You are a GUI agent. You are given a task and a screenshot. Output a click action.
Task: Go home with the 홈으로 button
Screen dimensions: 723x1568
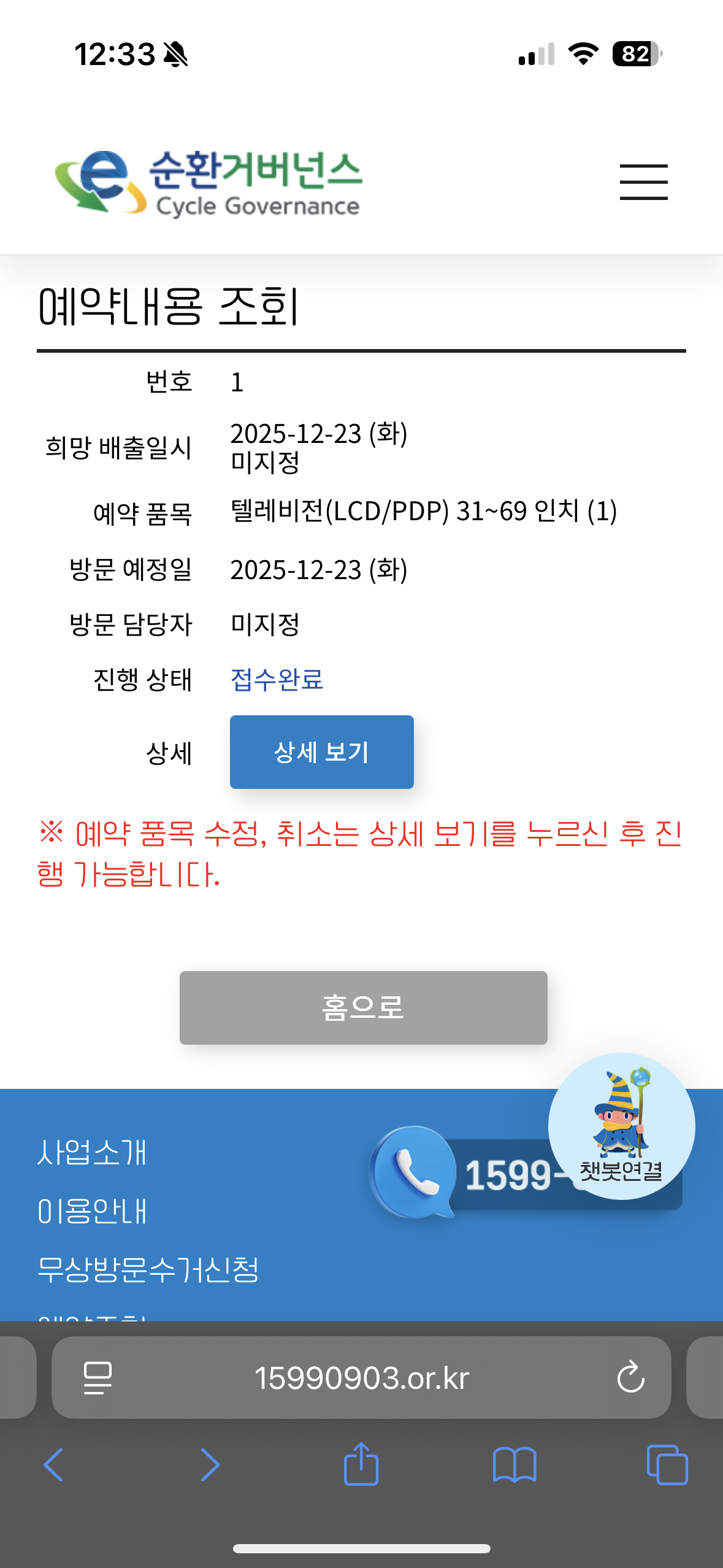[x=363, y=1007]
